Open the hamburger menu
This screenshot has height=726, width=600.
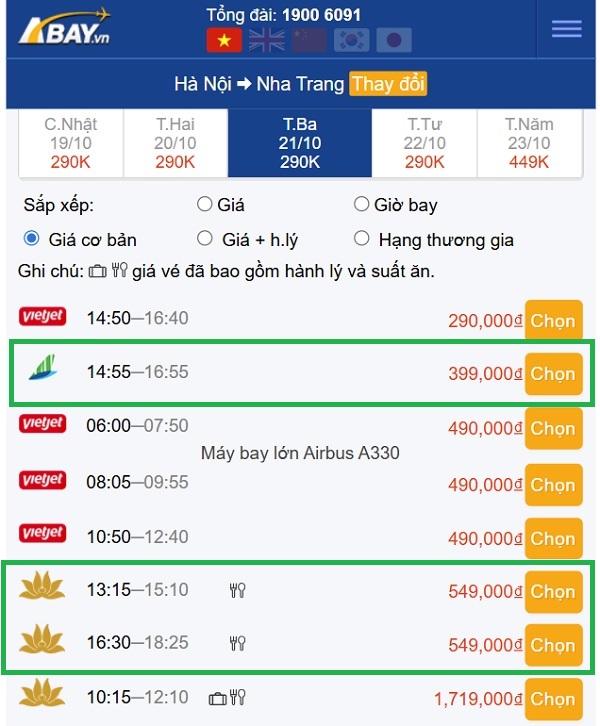[566, 29]
